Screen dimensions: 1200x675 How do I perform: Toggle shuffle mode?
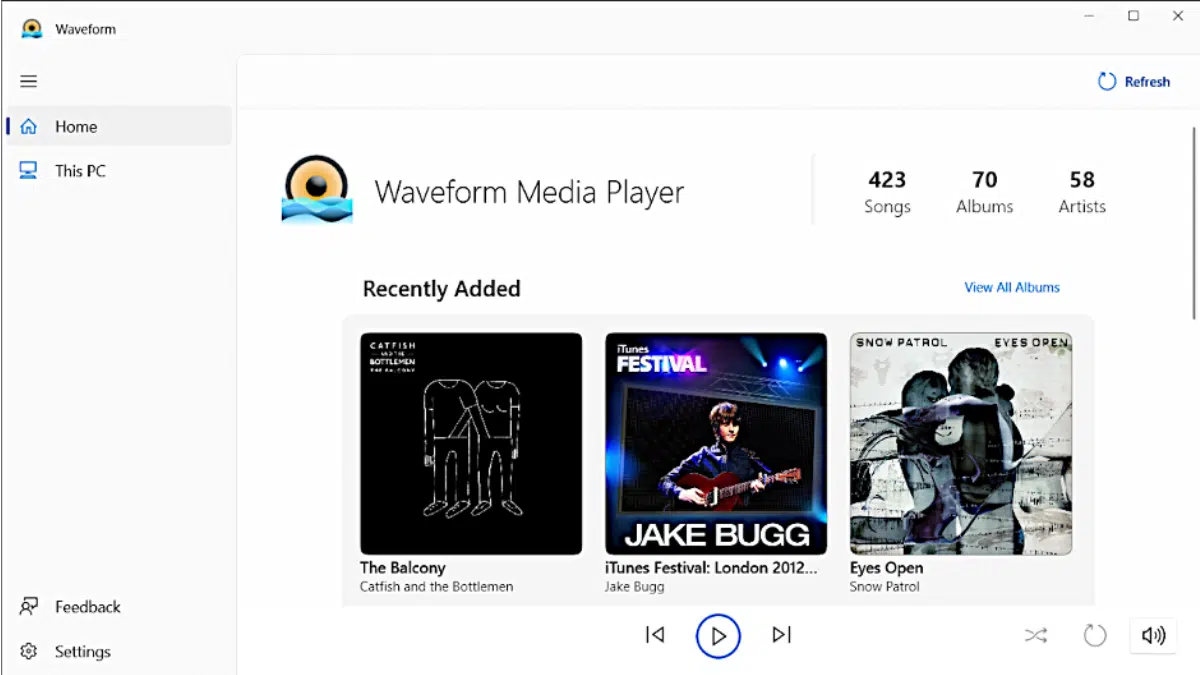(x=1036, y=635)
